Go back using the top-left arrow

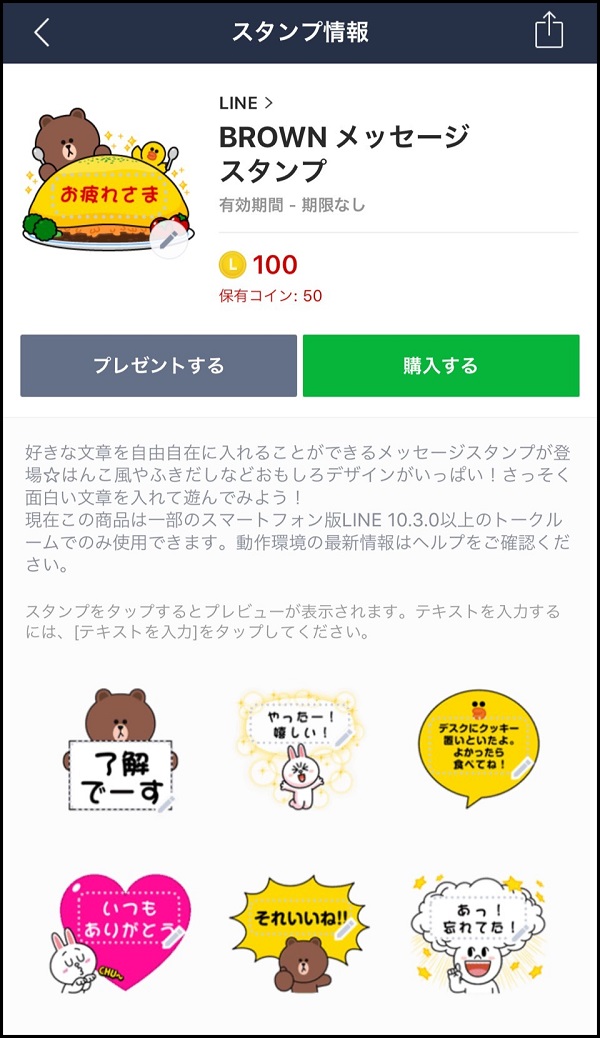41,32
